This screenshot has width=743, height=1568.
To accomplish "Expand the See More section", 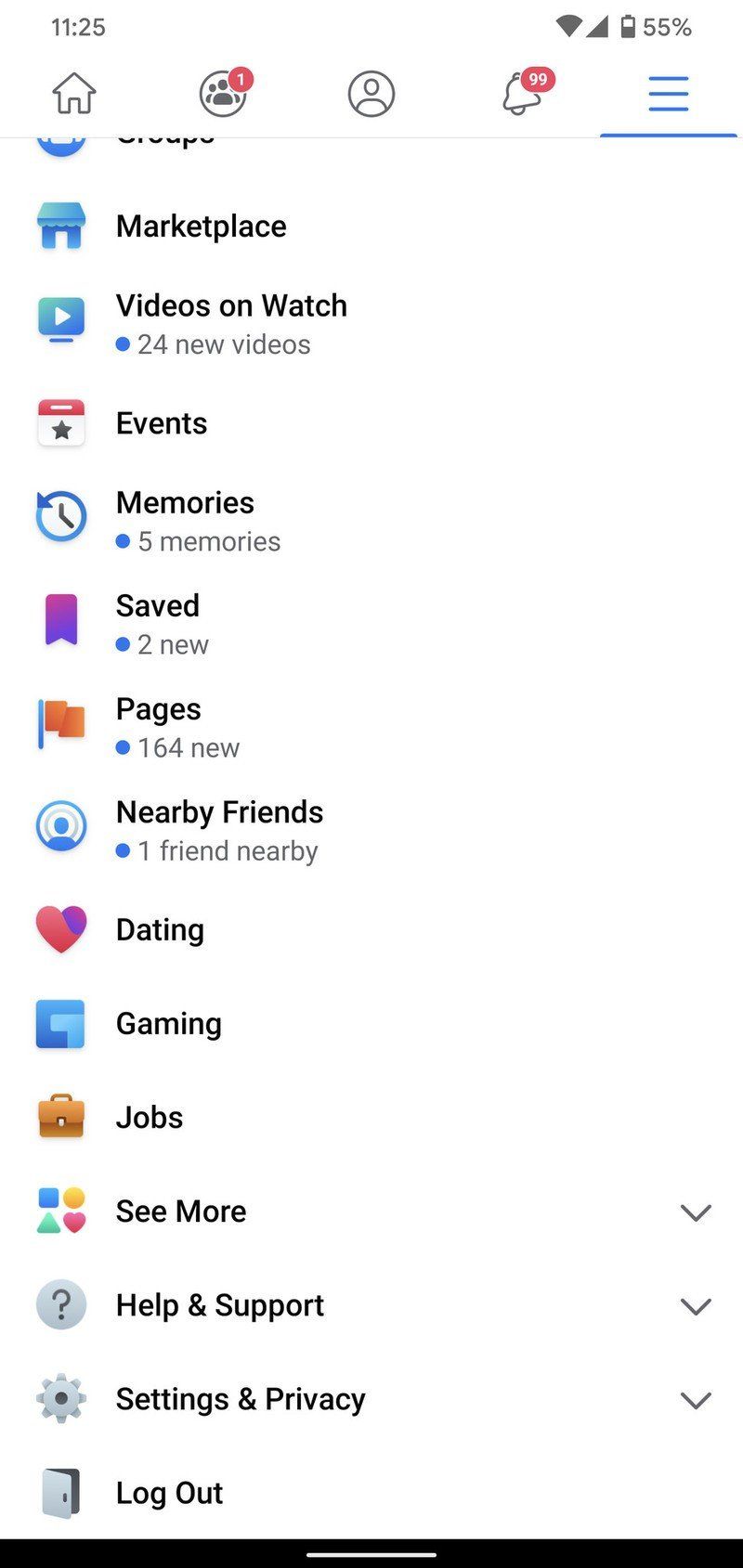I will point(371,1212).
